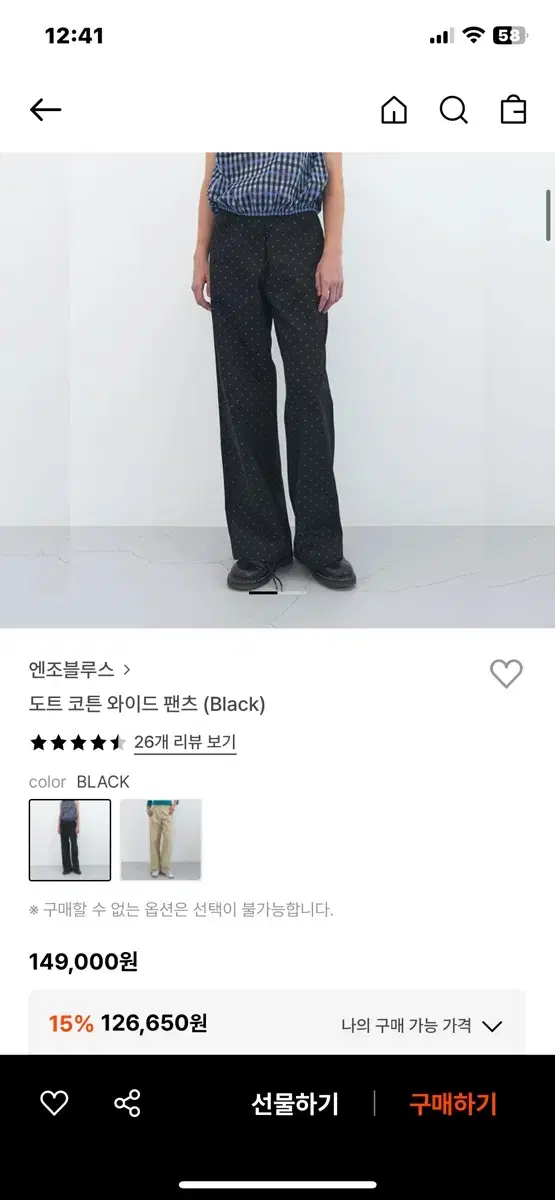The height and width of the screenshot is (1200, 555).
Task: View the 26개 리뷰 보기 link
Action: coord(185,742)
